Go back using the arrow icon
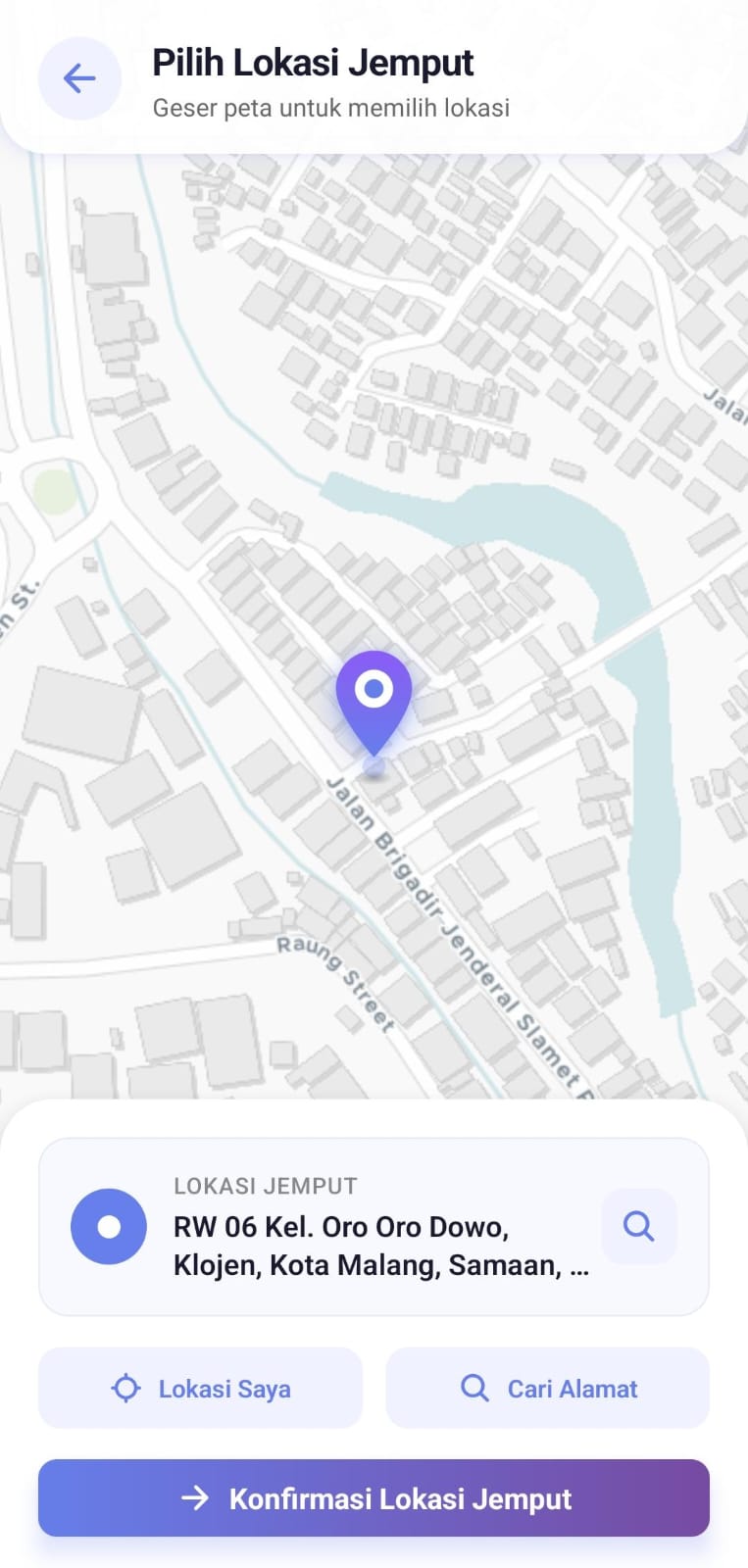Screen dimensions: 748x1568 pos(79,78)
